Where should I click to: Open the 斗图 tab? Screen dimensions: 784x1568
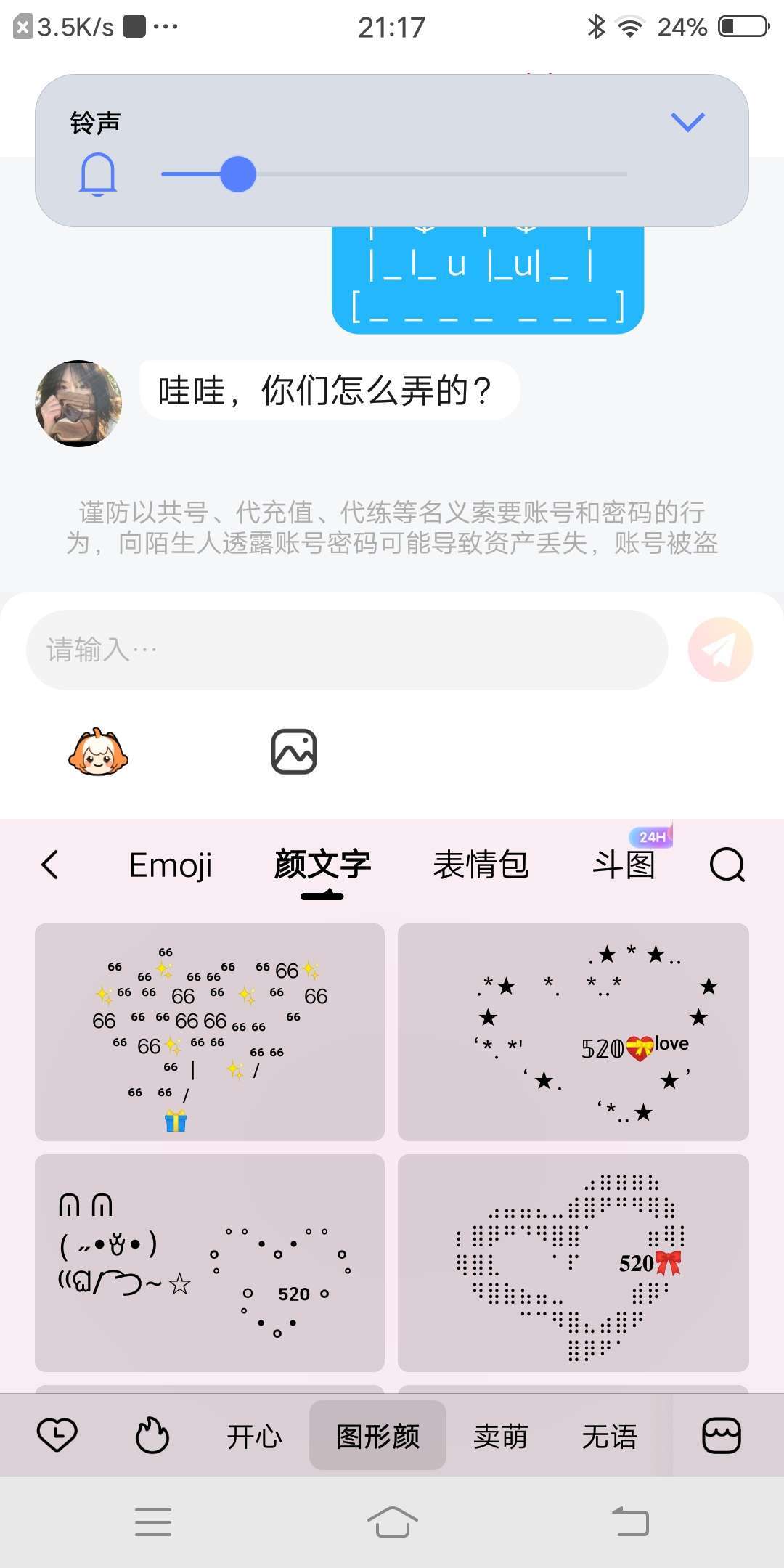(x=624, y=865)
